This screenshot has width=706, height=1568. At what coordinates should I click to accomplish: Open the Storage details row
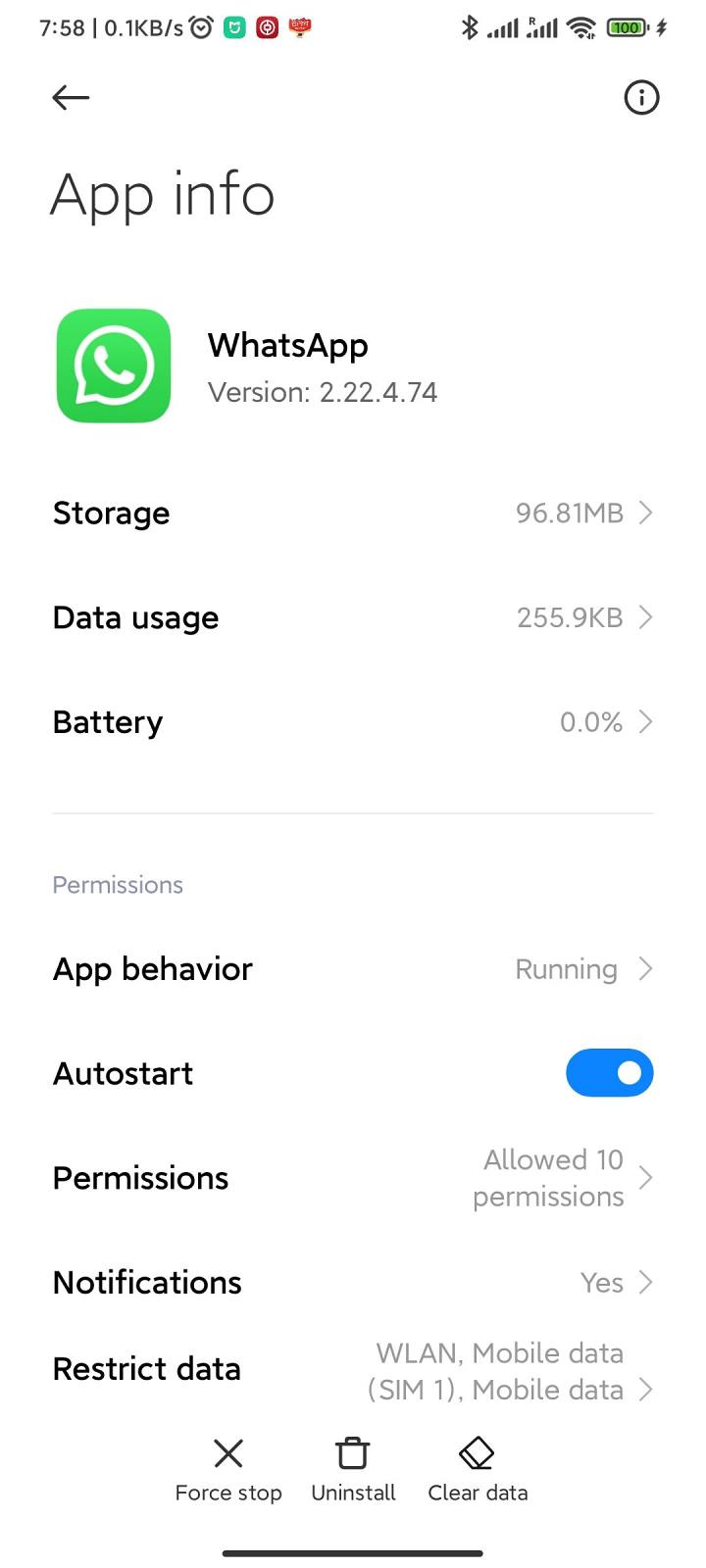pos(353,513)
